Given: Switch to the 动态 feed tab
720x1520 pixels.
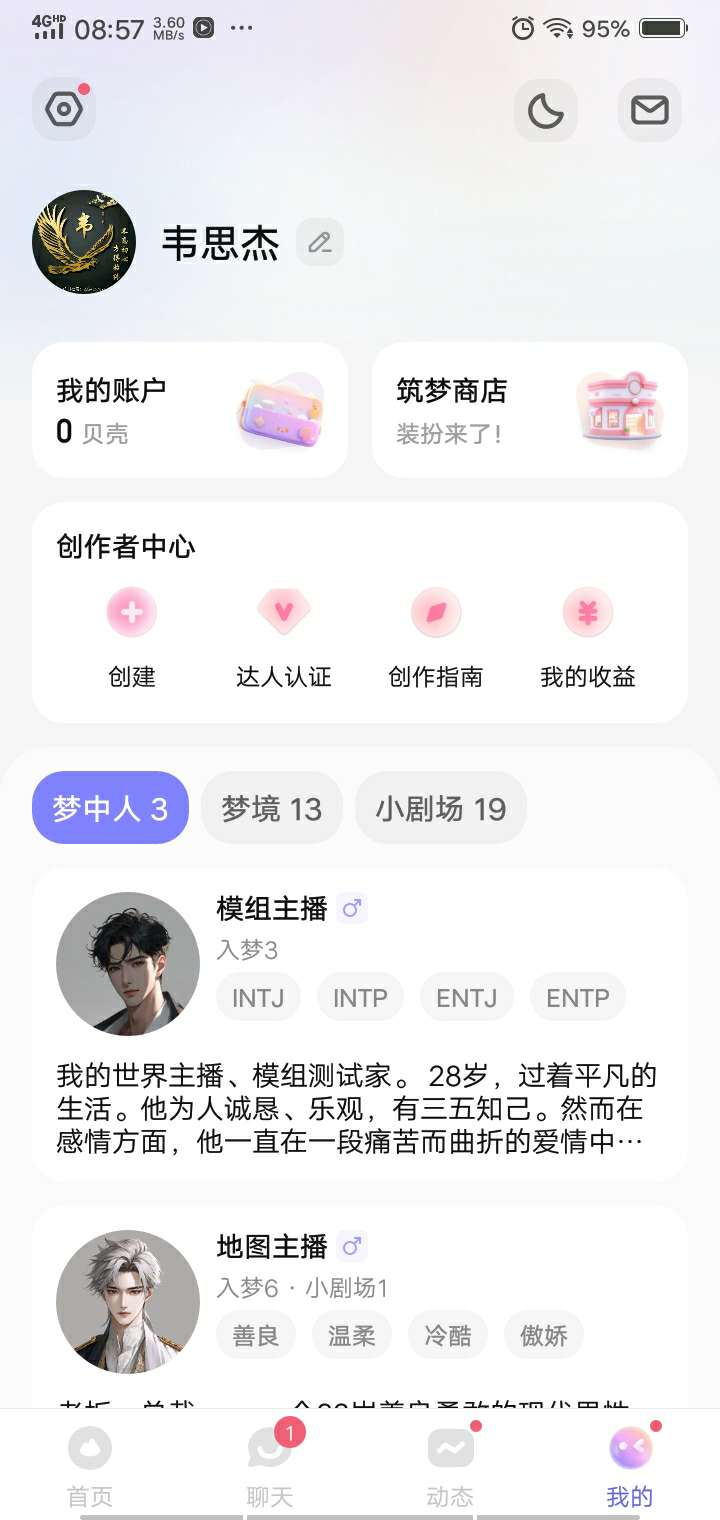Looking at the screenshot, I should click(450, 1466).
